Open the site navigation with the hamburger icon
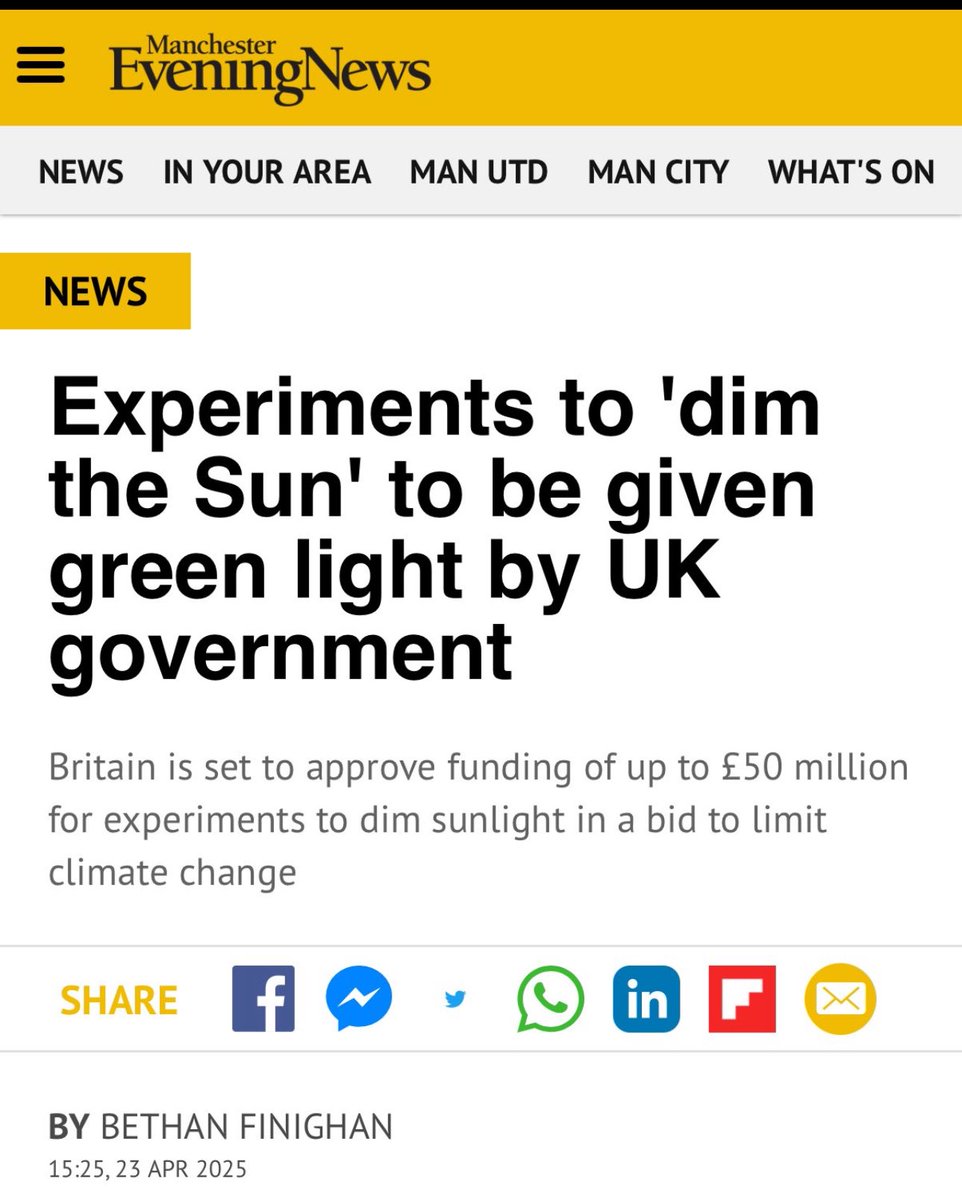This screenshot has width=962, height=1200. tap(42, 66)
